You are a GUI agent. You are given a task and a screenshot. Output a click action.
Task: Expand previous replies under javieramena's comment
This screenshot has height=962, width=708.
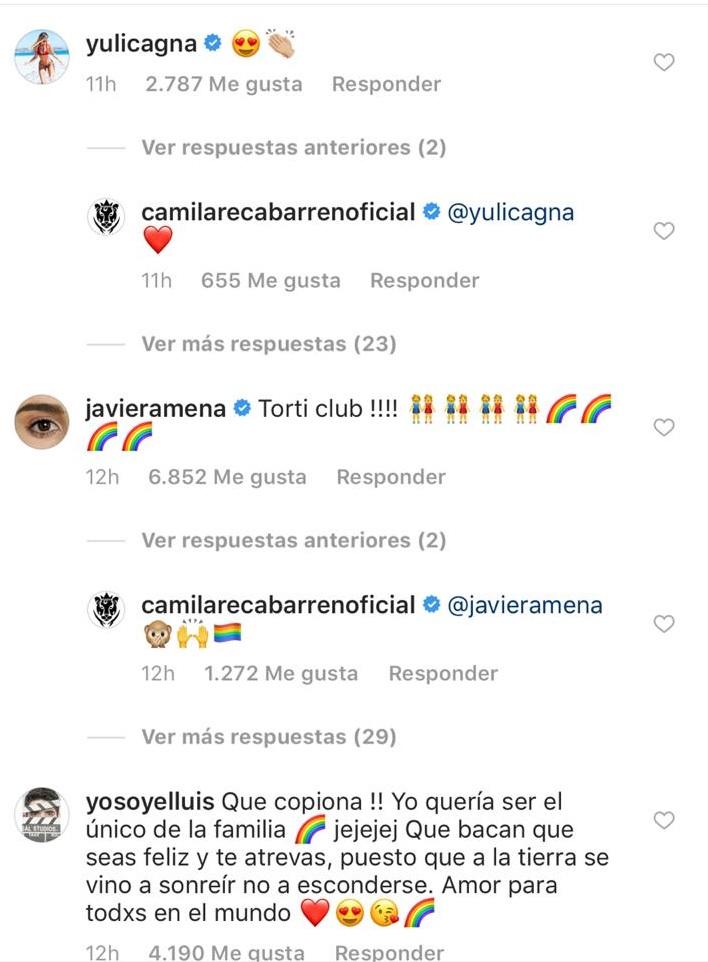(x=293, y=541)
